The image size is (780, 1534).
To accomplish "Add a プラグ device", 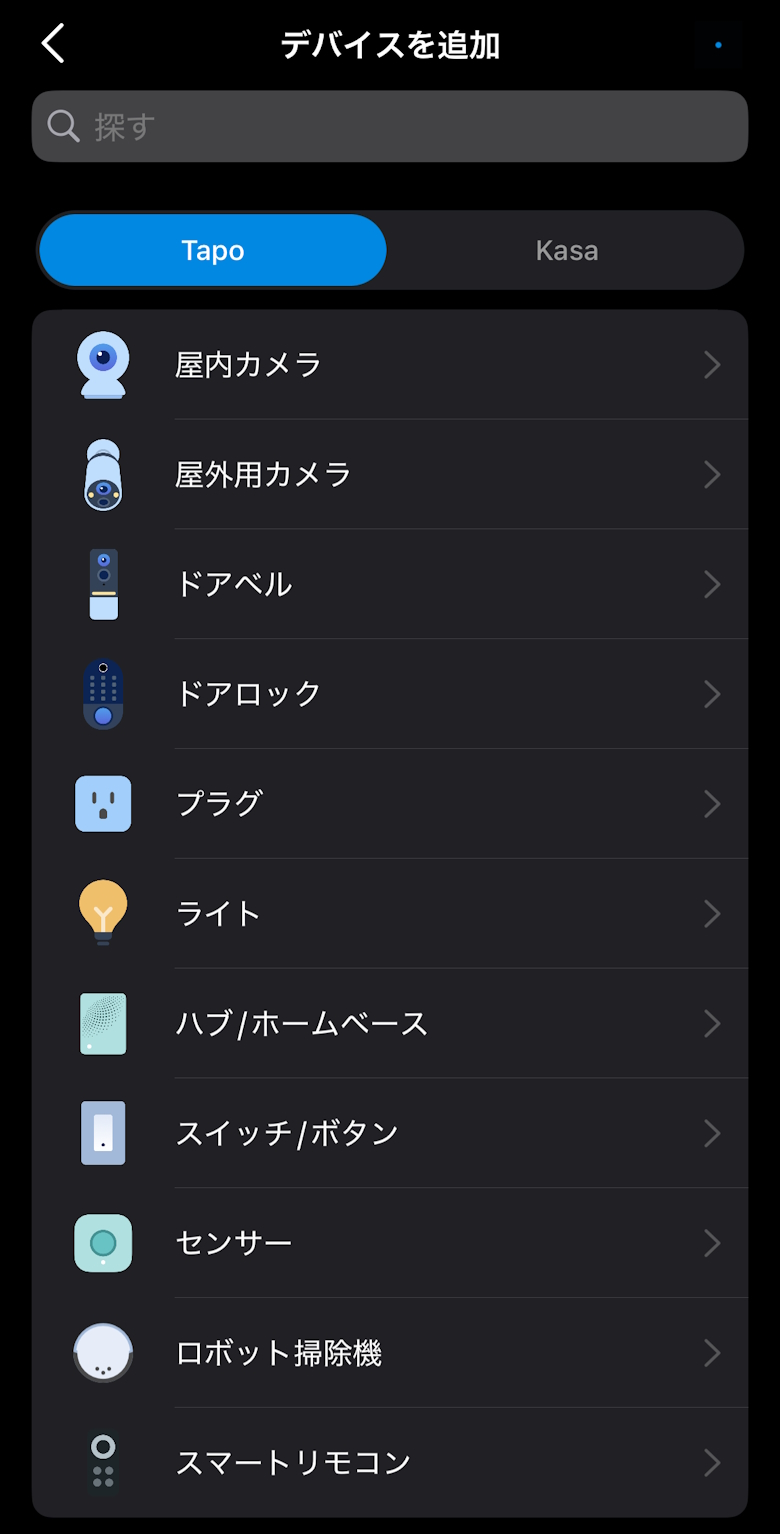I will [390, 804].
